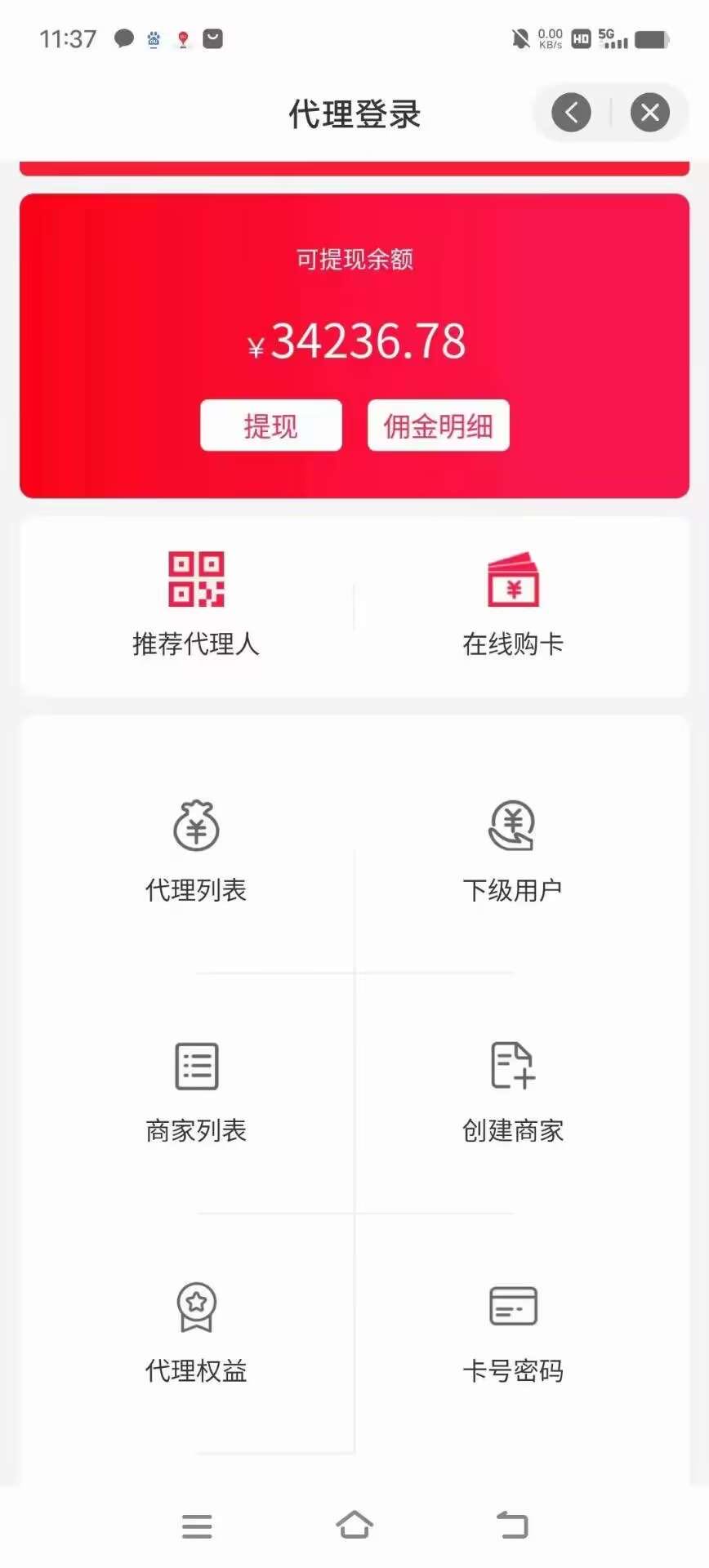Go back with the header arrow
Screen dimensions: 709x1568
571,113
